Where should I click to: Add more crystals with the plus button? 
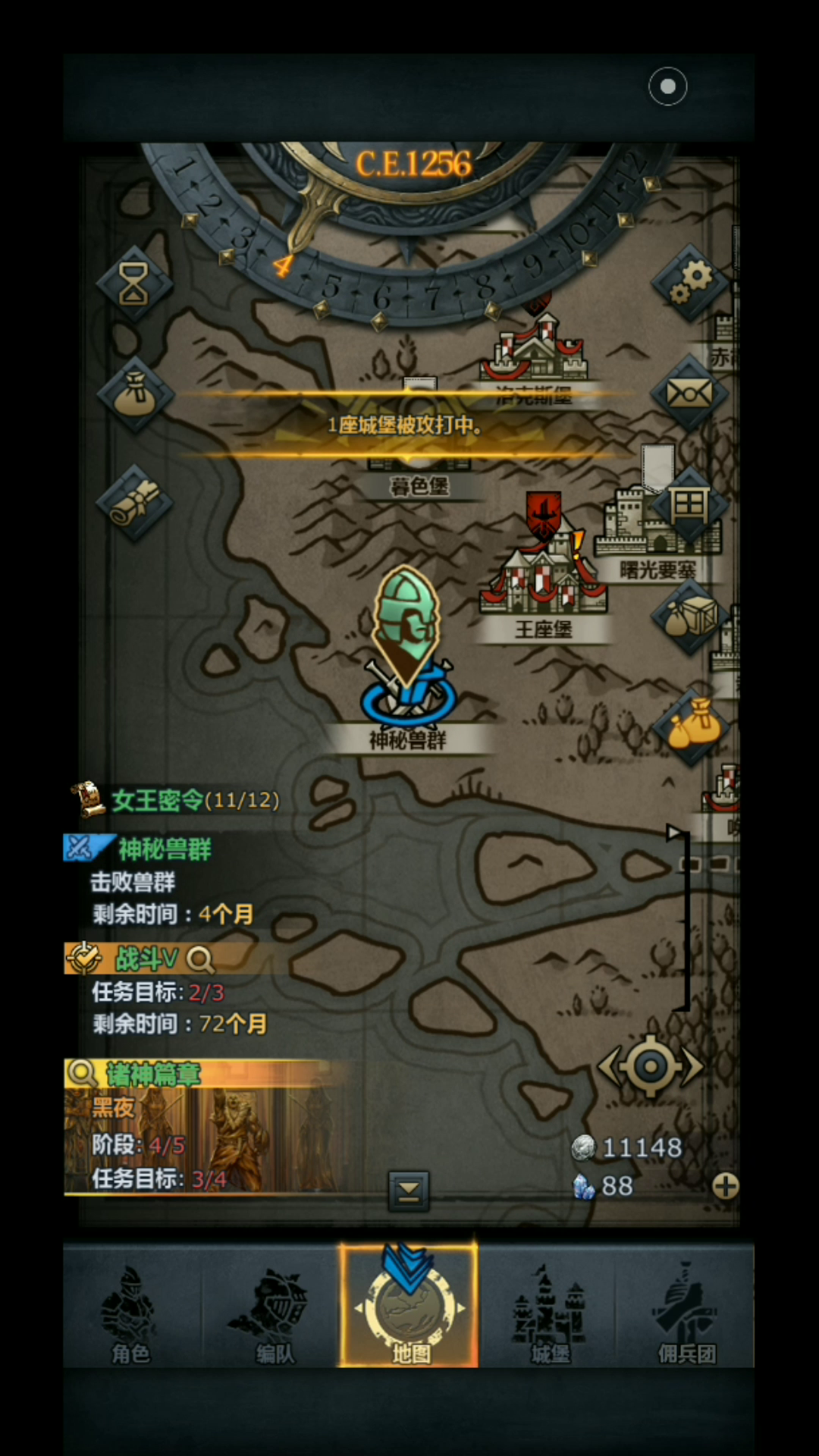pos(726,1186)
